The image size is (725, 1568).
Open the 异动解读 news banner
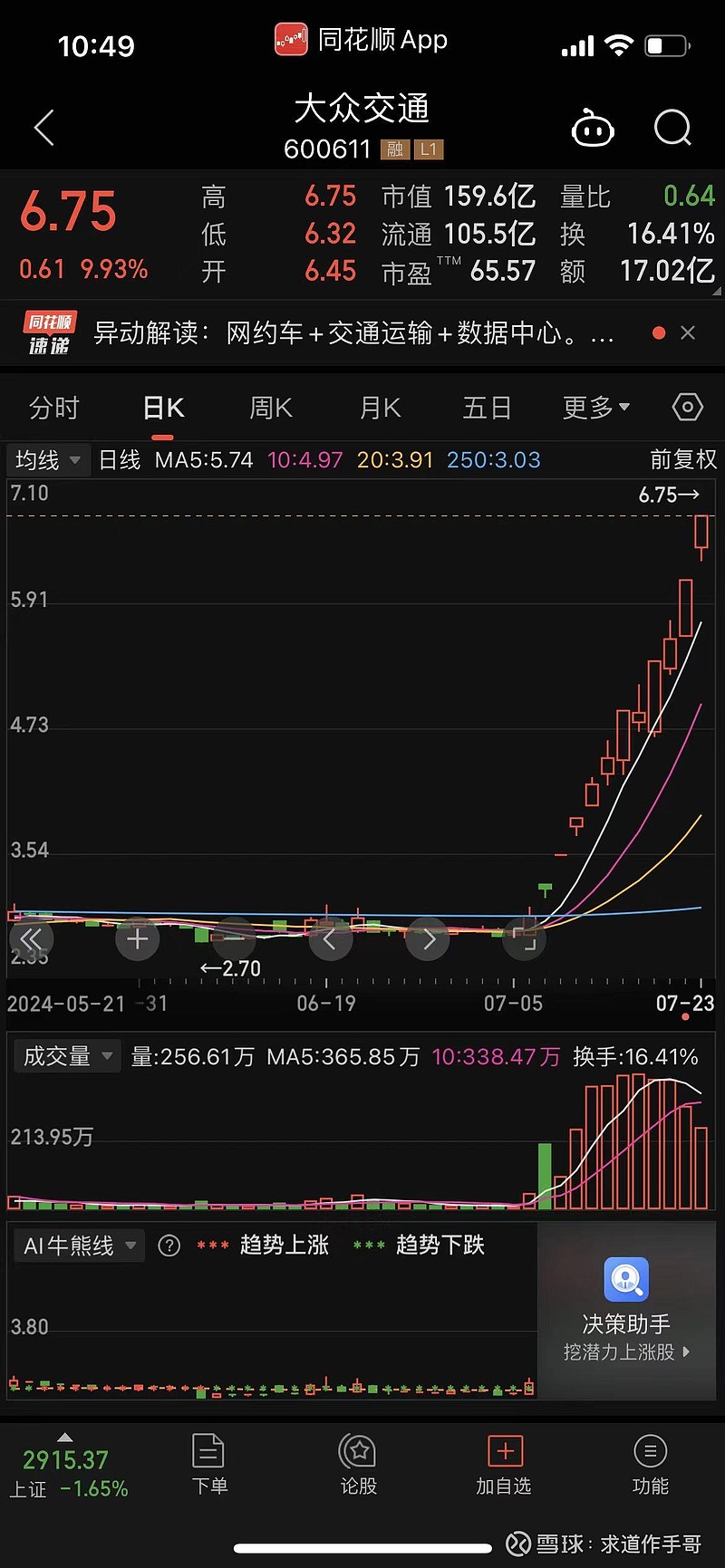pos(353,333)
